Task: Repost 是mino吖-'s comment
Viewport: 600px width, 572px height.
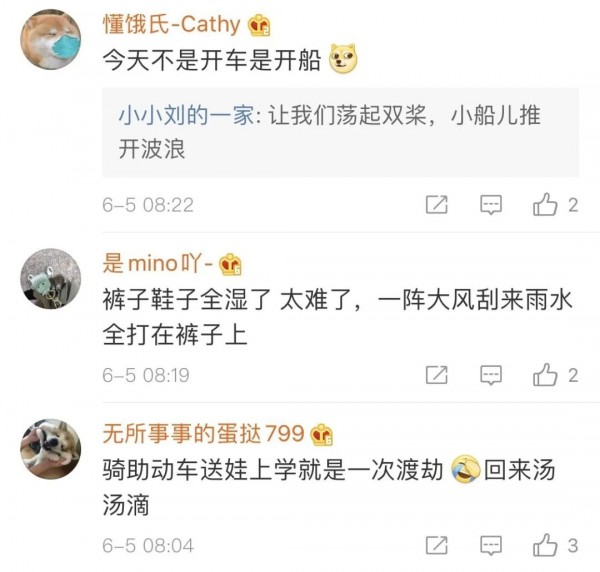Action: point(437,375)
